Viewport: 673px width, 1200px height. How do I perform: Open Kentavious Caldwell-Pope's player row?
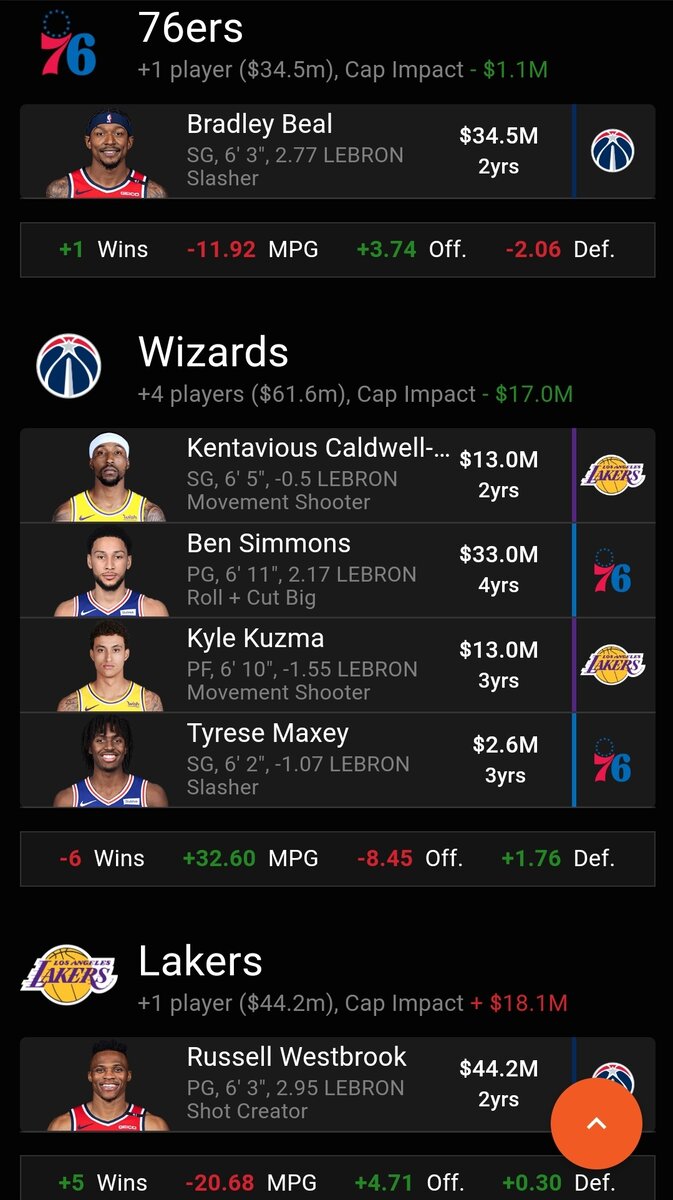[x=300, y=476]
